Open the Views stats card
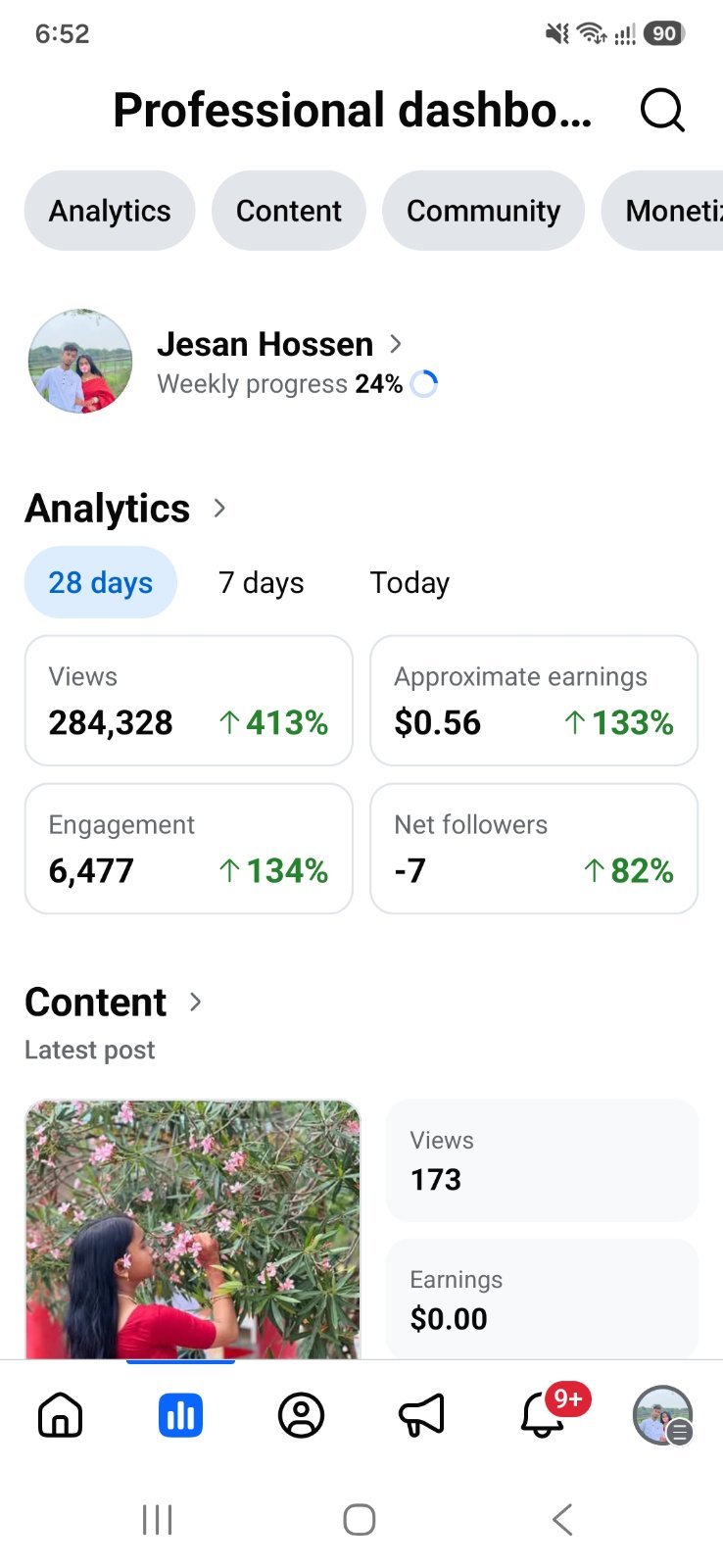Viewport: 723px width, 1568px height. (x=188, y=701)
